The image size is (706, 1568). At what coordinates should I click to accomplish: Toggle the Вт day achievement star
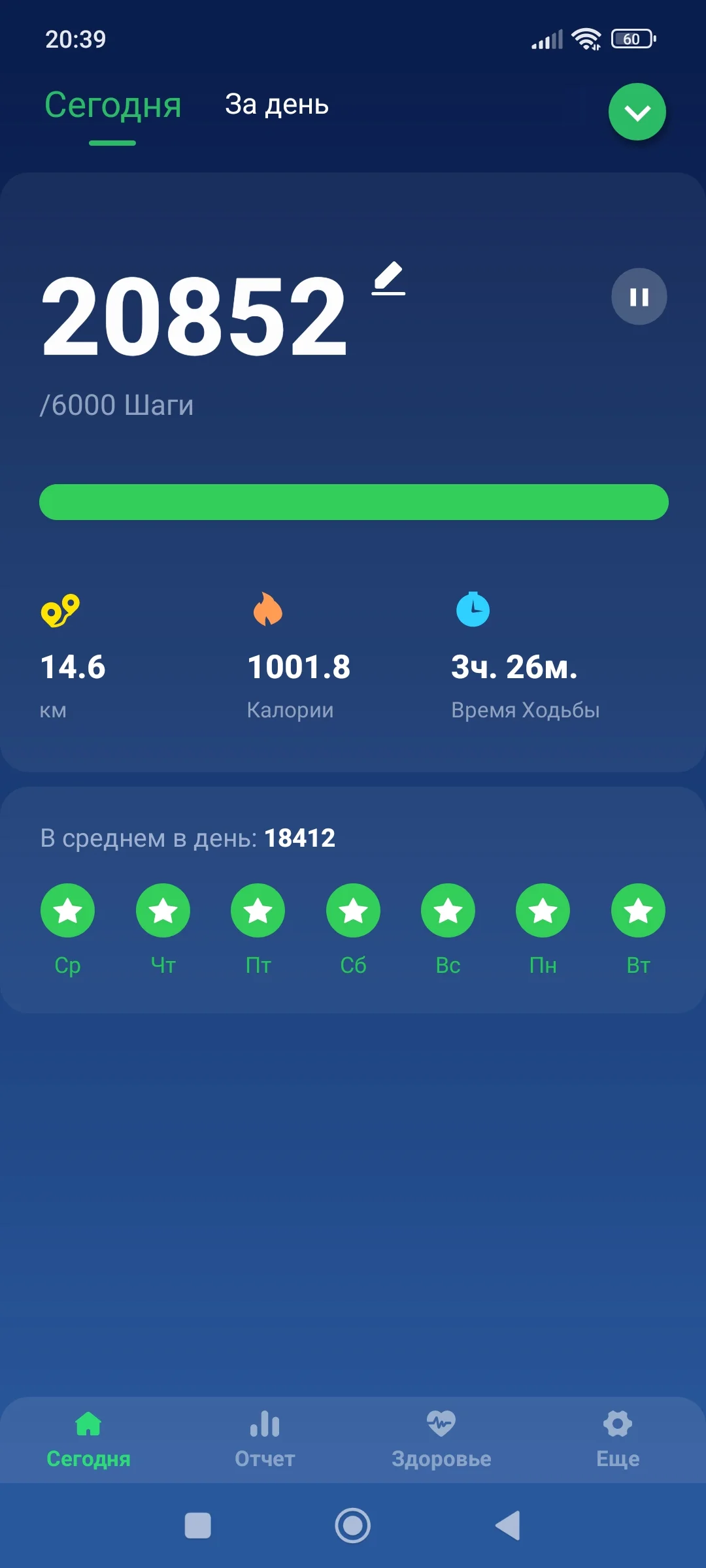637,910
